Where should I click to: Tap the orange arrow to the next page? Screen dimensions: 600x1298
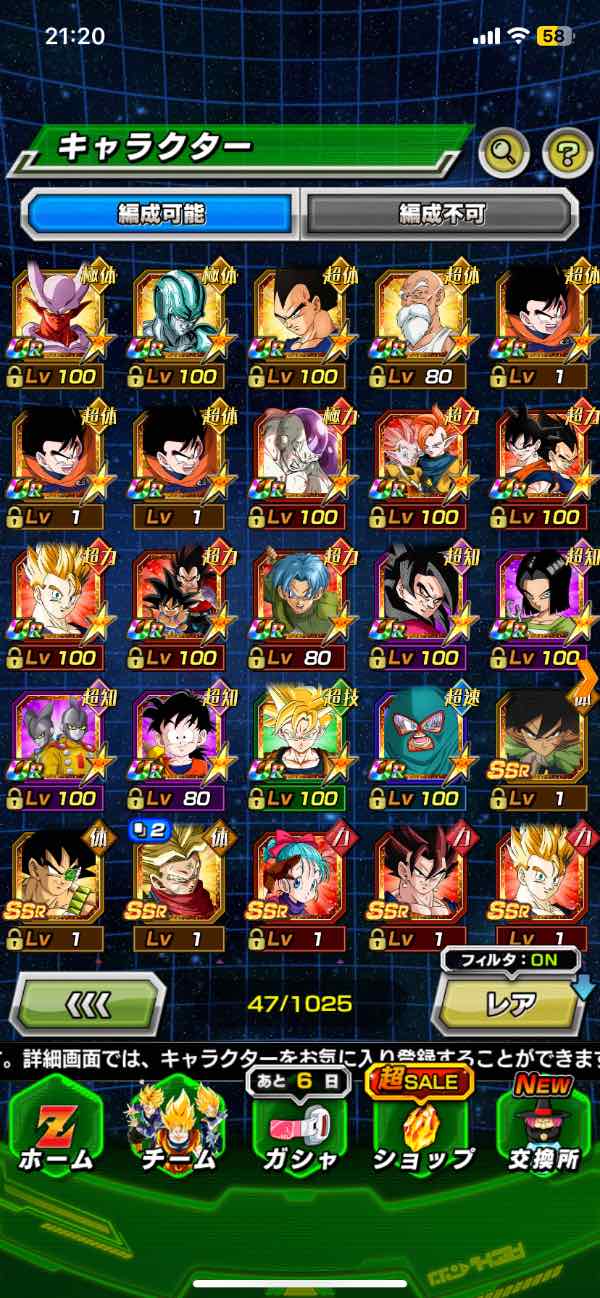587,677
